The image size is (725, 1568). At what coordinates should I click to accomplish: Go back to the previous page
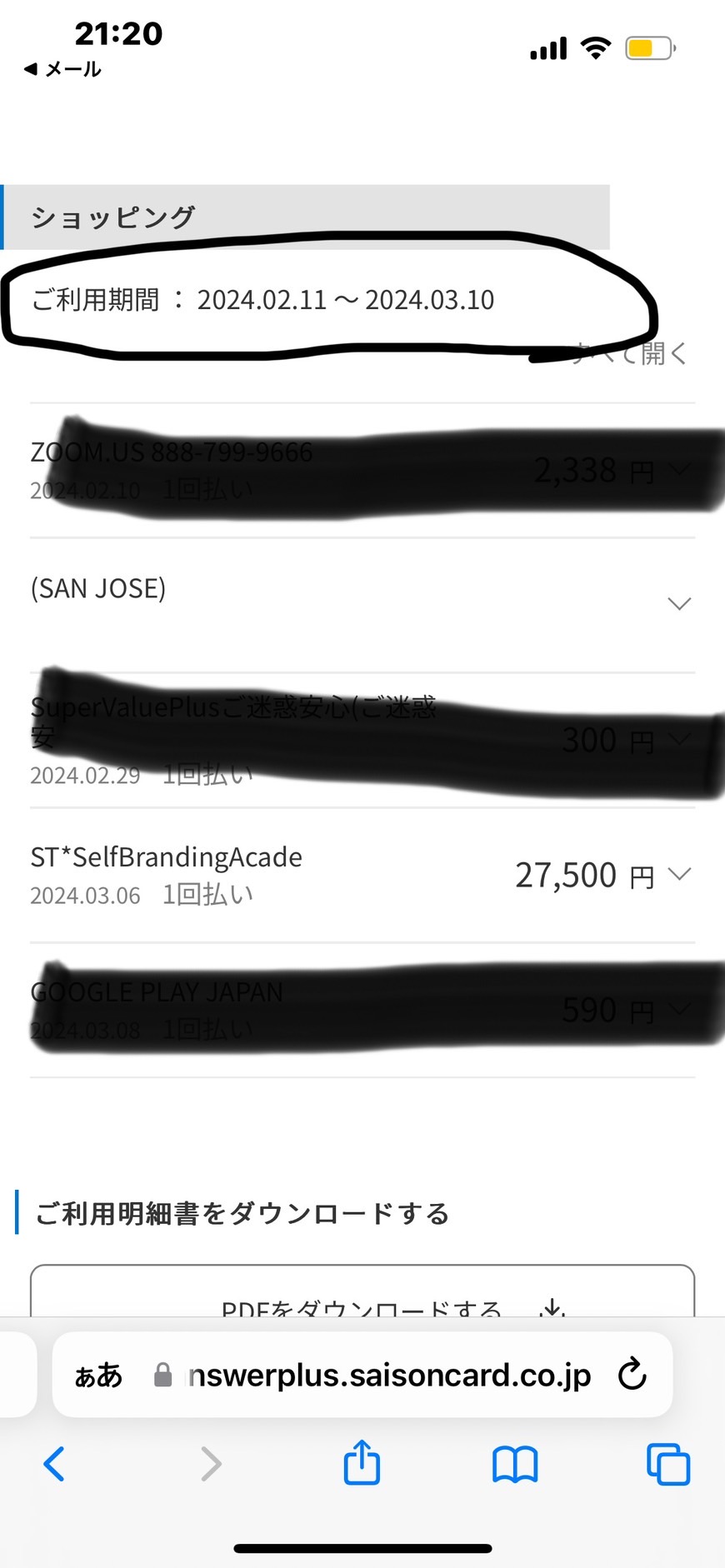(54, 1464)
